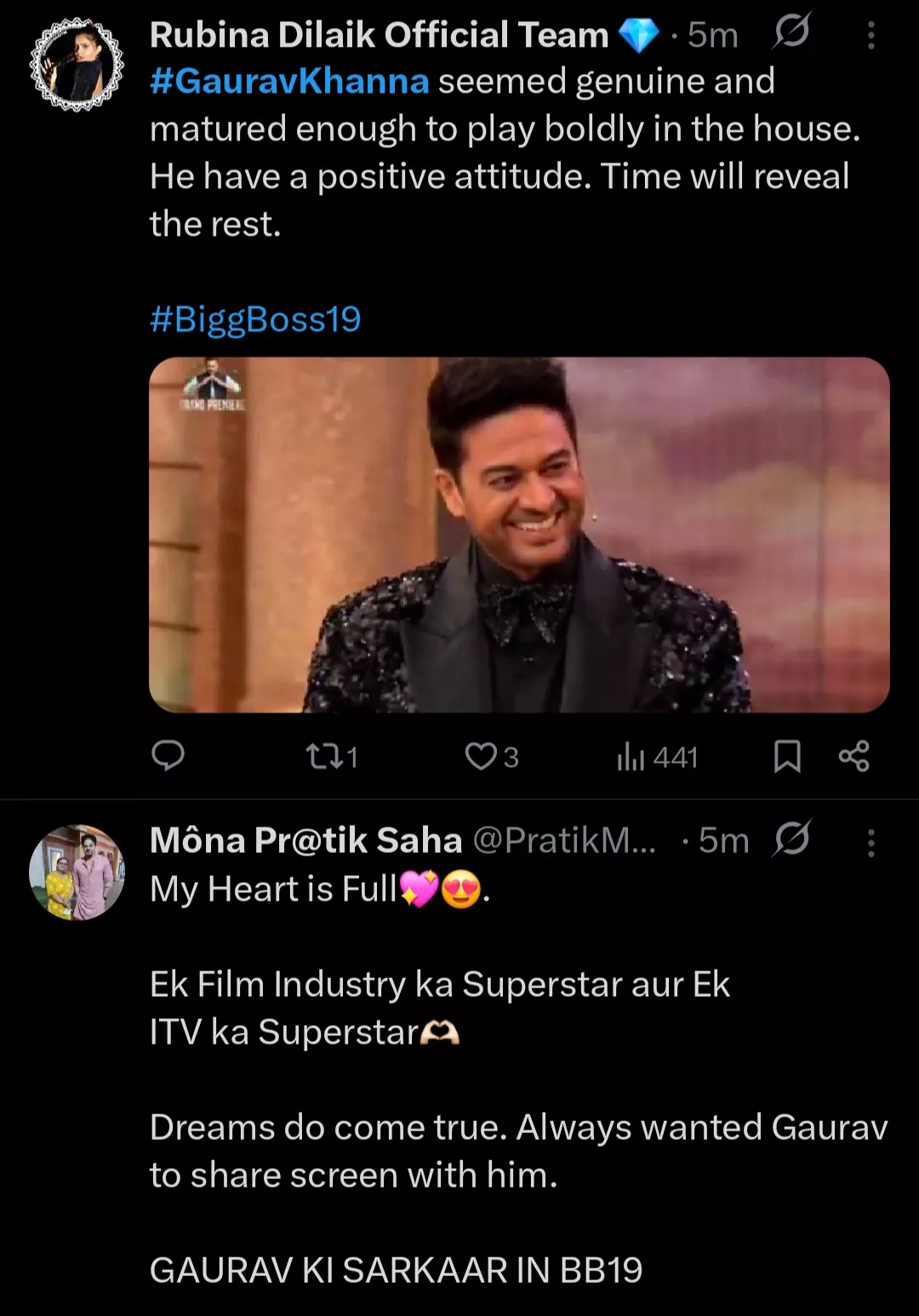Open Môna Pr@tik Saha's profile name
This screenshot has height=1316, width=919.
(x=306, y=841)
